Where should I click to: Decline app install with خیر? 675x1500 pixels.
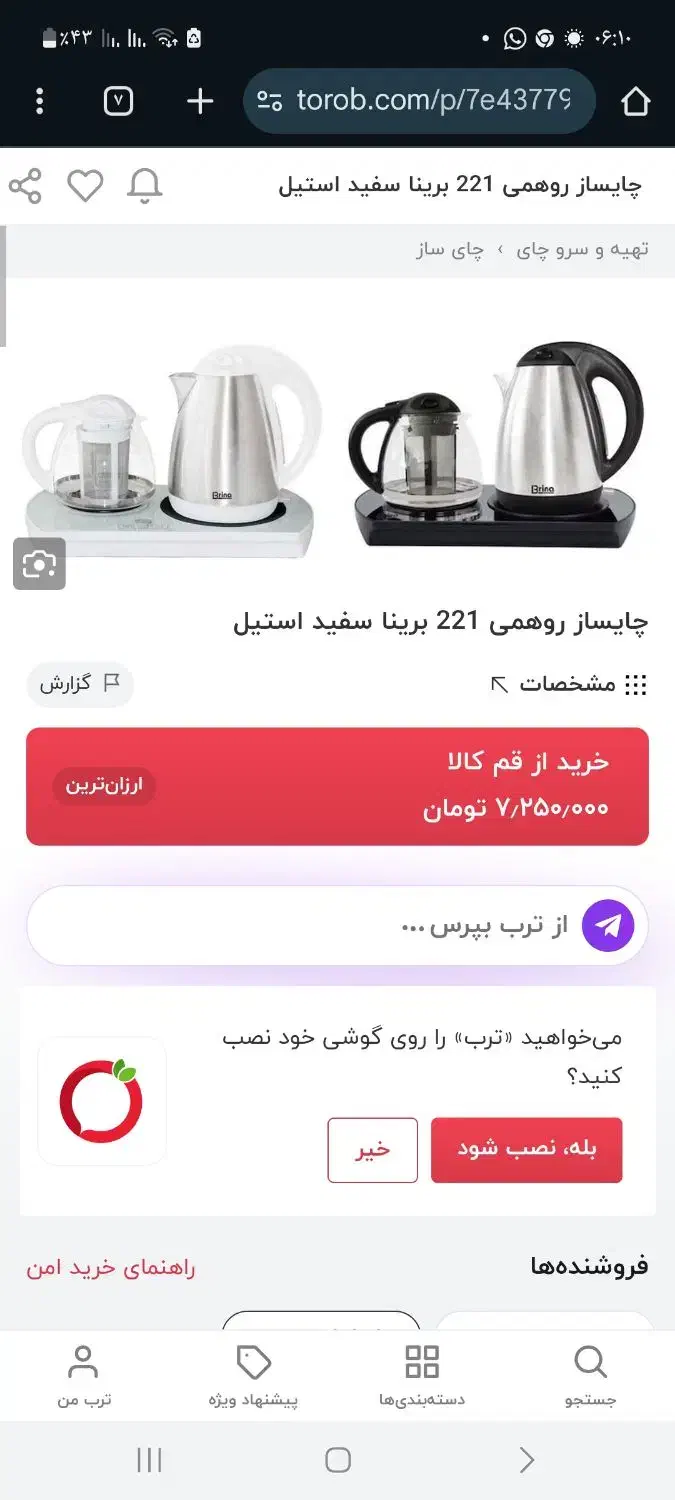pos(372,1150)
